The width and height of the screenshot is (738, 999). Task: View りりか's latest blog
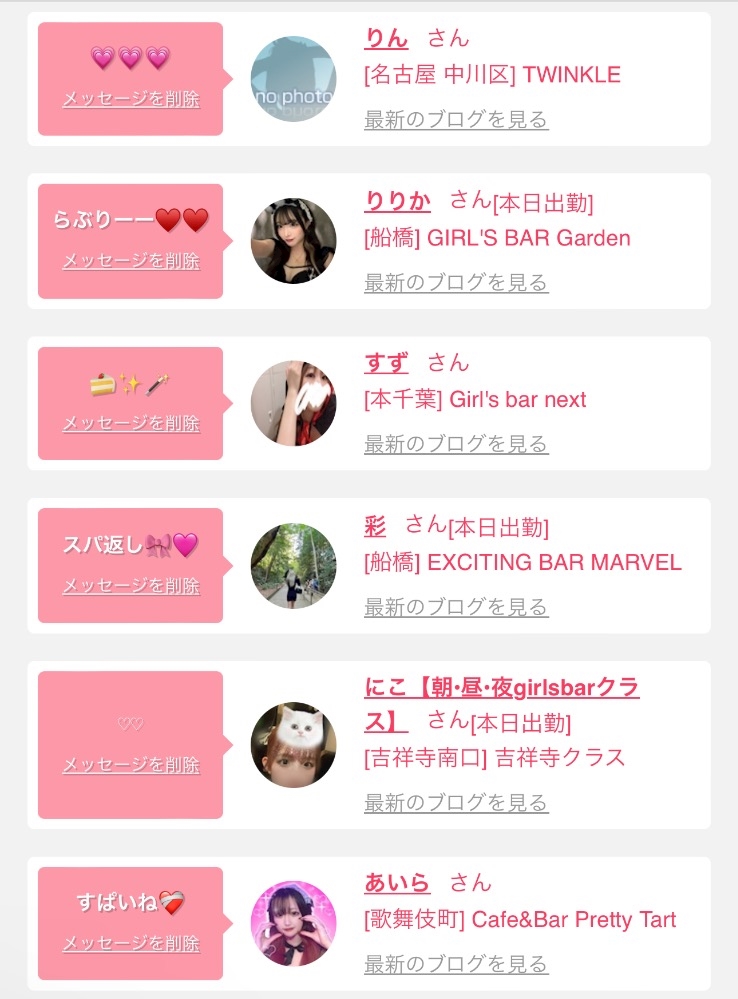[456, 282]
